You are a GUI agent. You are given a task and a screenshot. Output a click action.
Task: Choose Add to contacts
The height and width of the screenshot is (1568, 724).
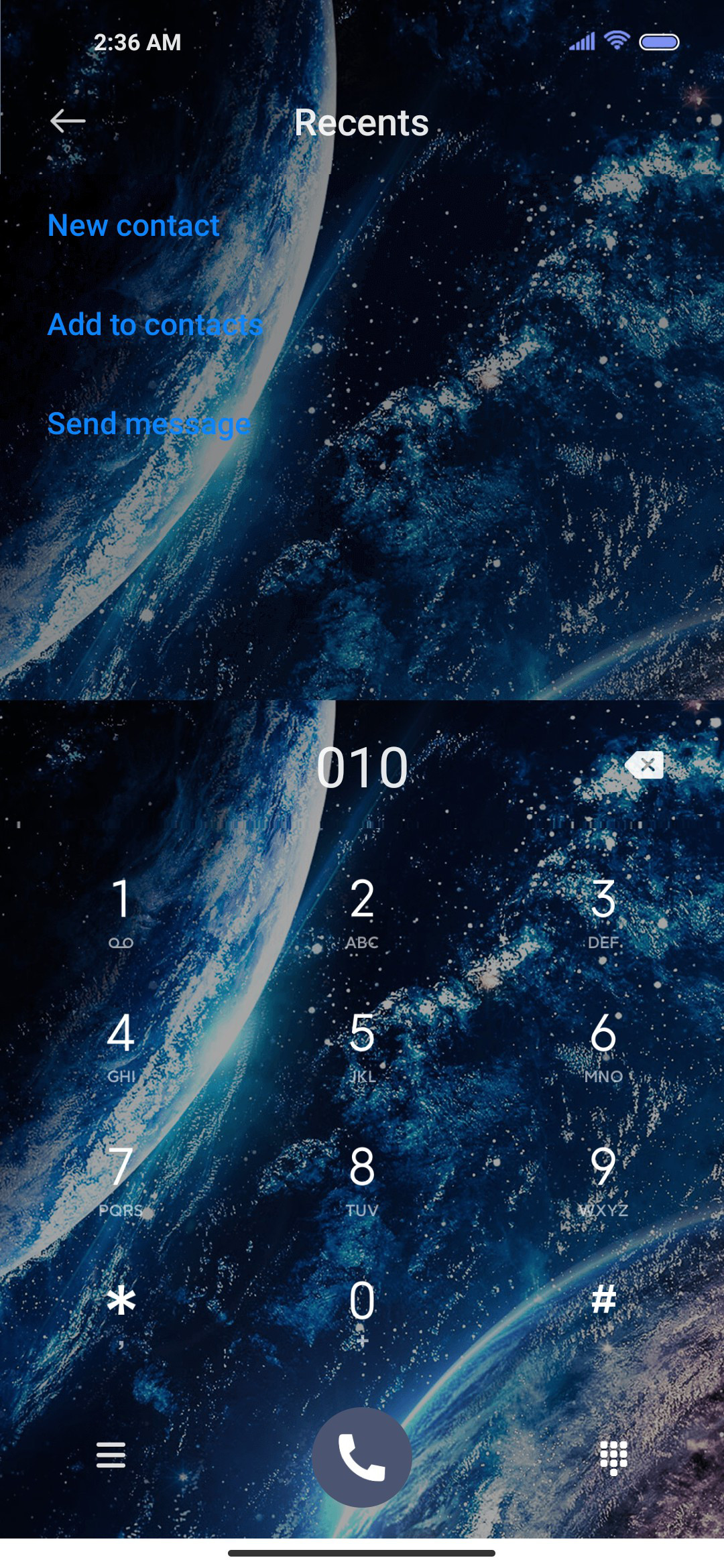click(155, 325)
